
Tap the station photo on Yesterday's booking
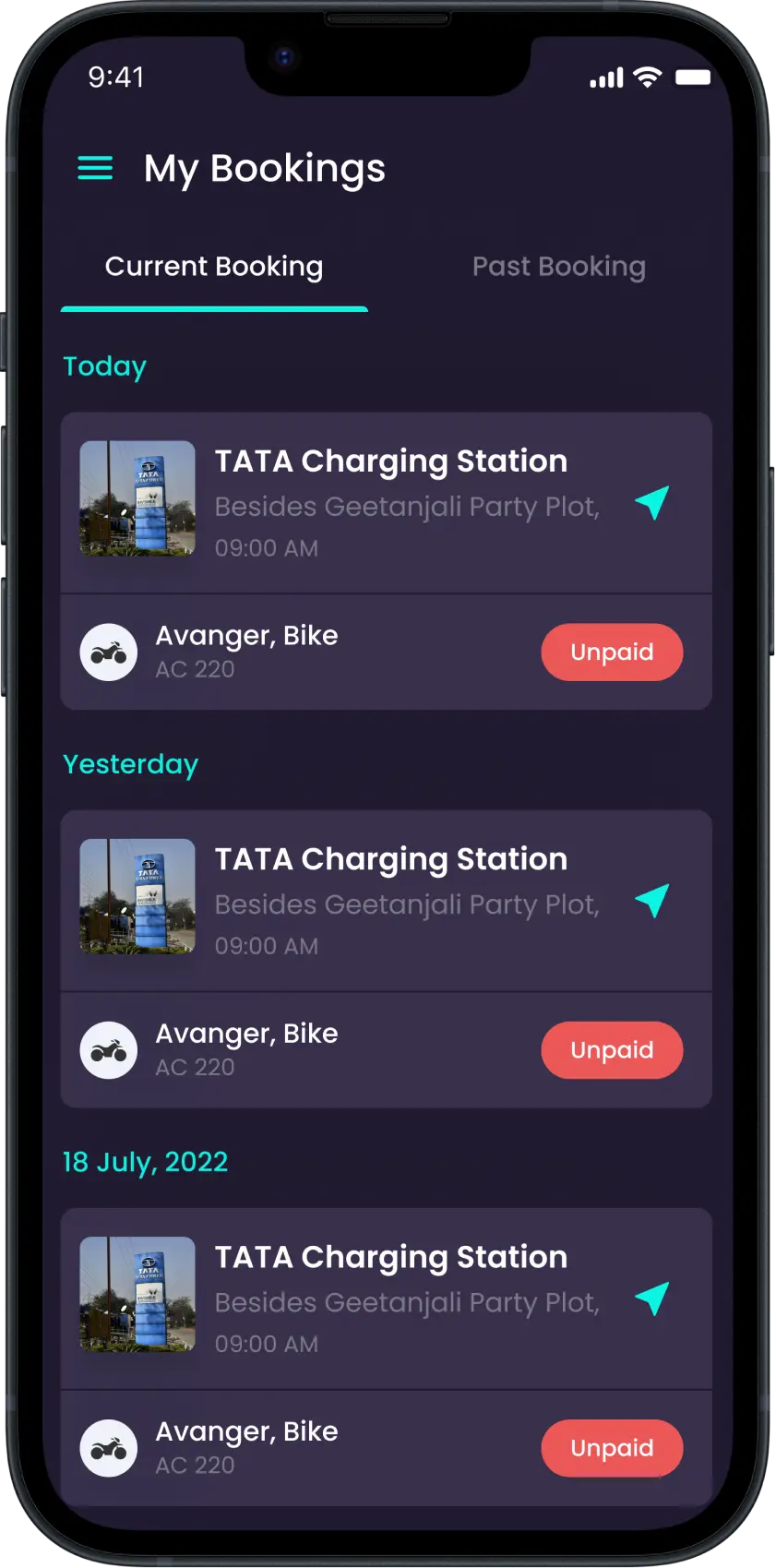[x=137, y=896]
